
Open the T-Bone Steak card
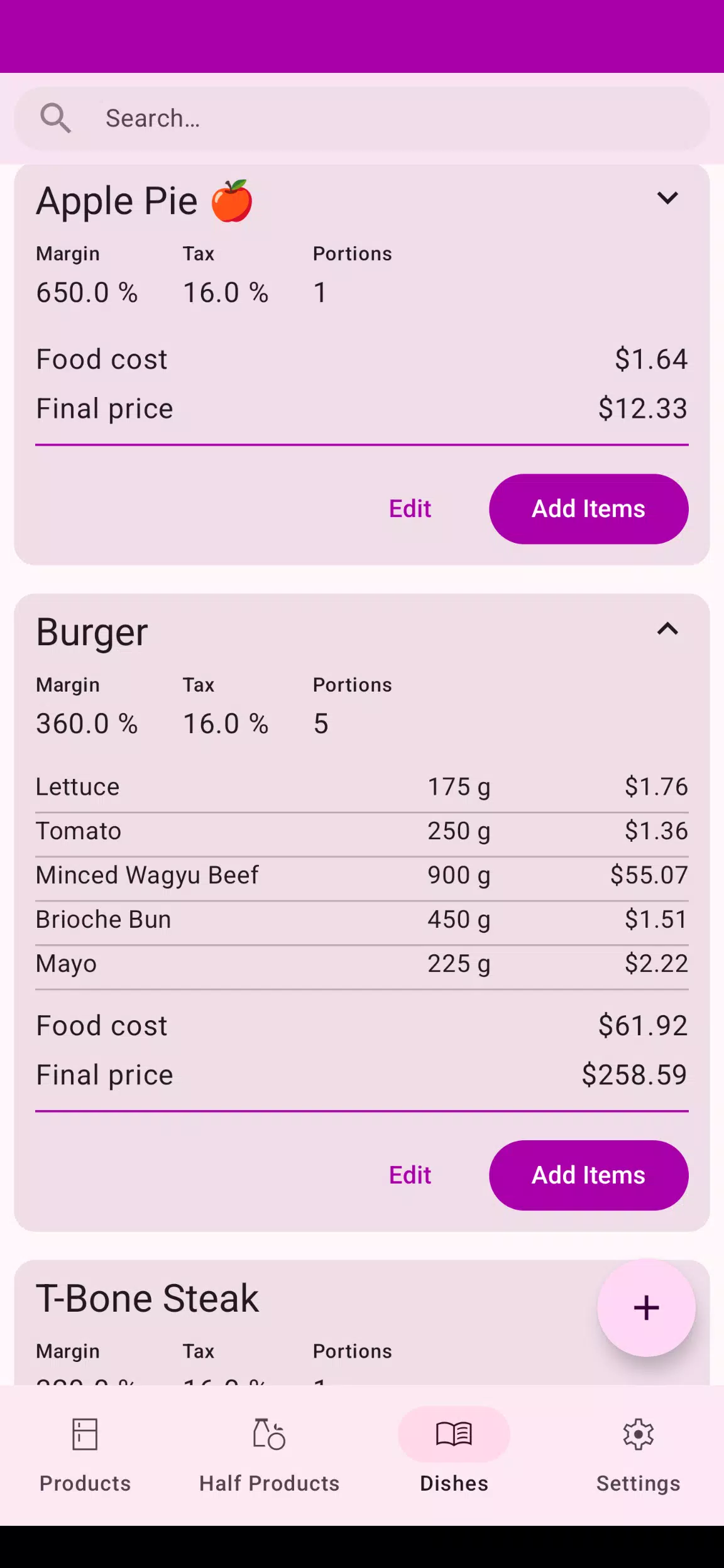[148, 1298]
